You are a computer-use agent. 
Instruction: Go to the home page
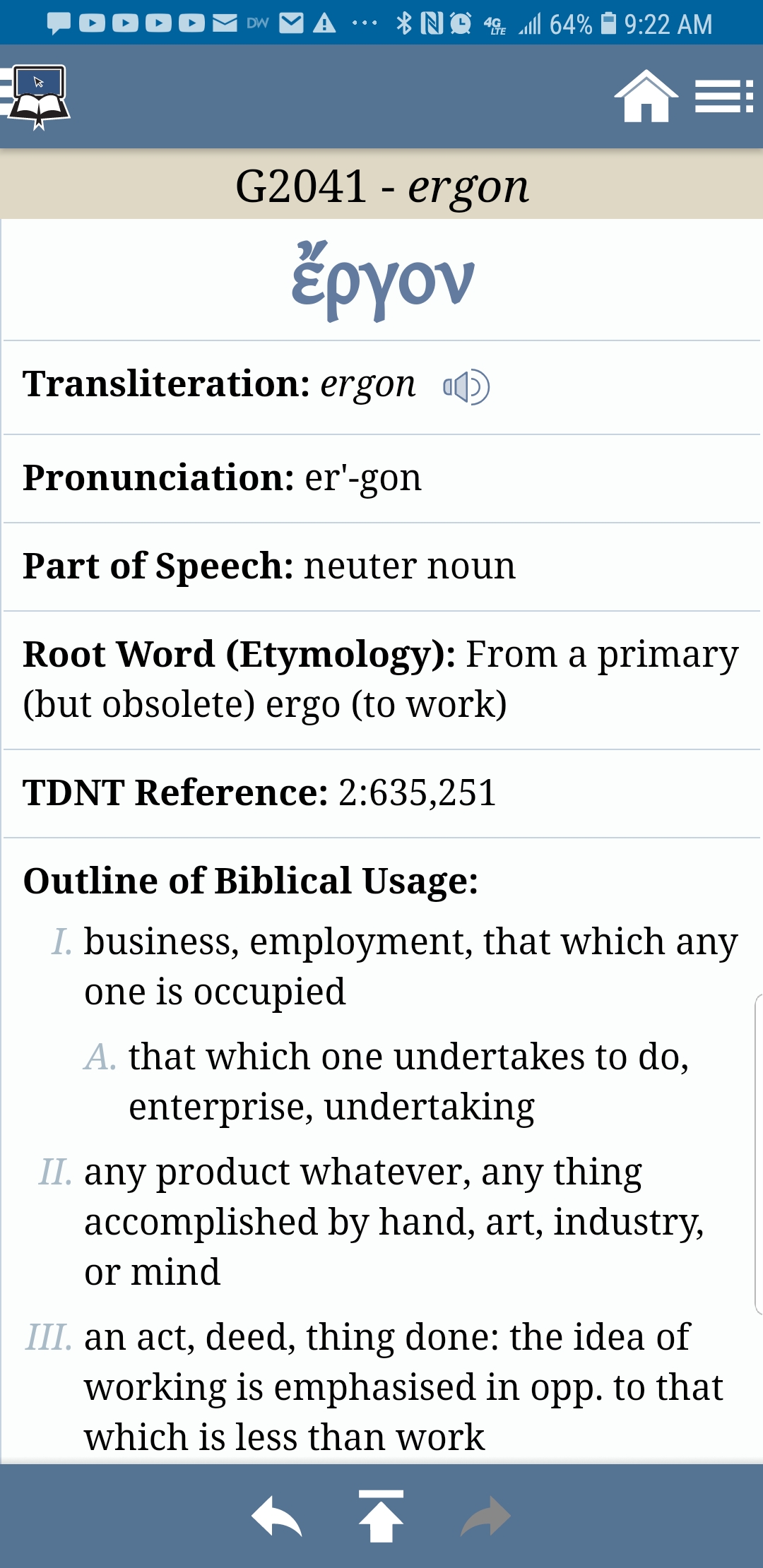click(646, 97)
